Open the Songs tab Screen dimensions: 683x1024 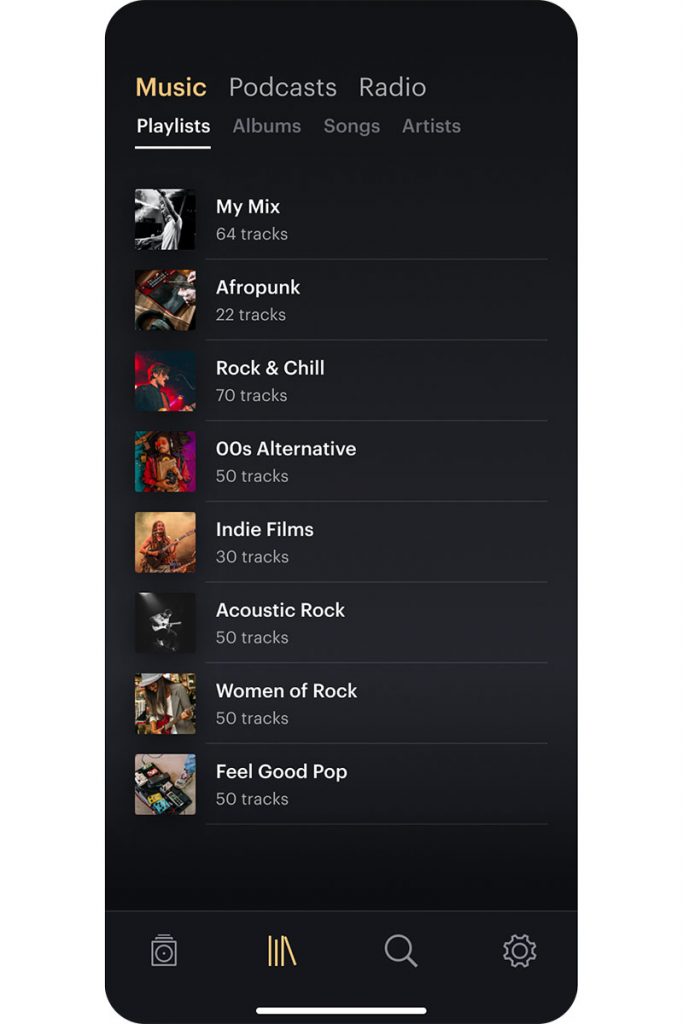351,126
